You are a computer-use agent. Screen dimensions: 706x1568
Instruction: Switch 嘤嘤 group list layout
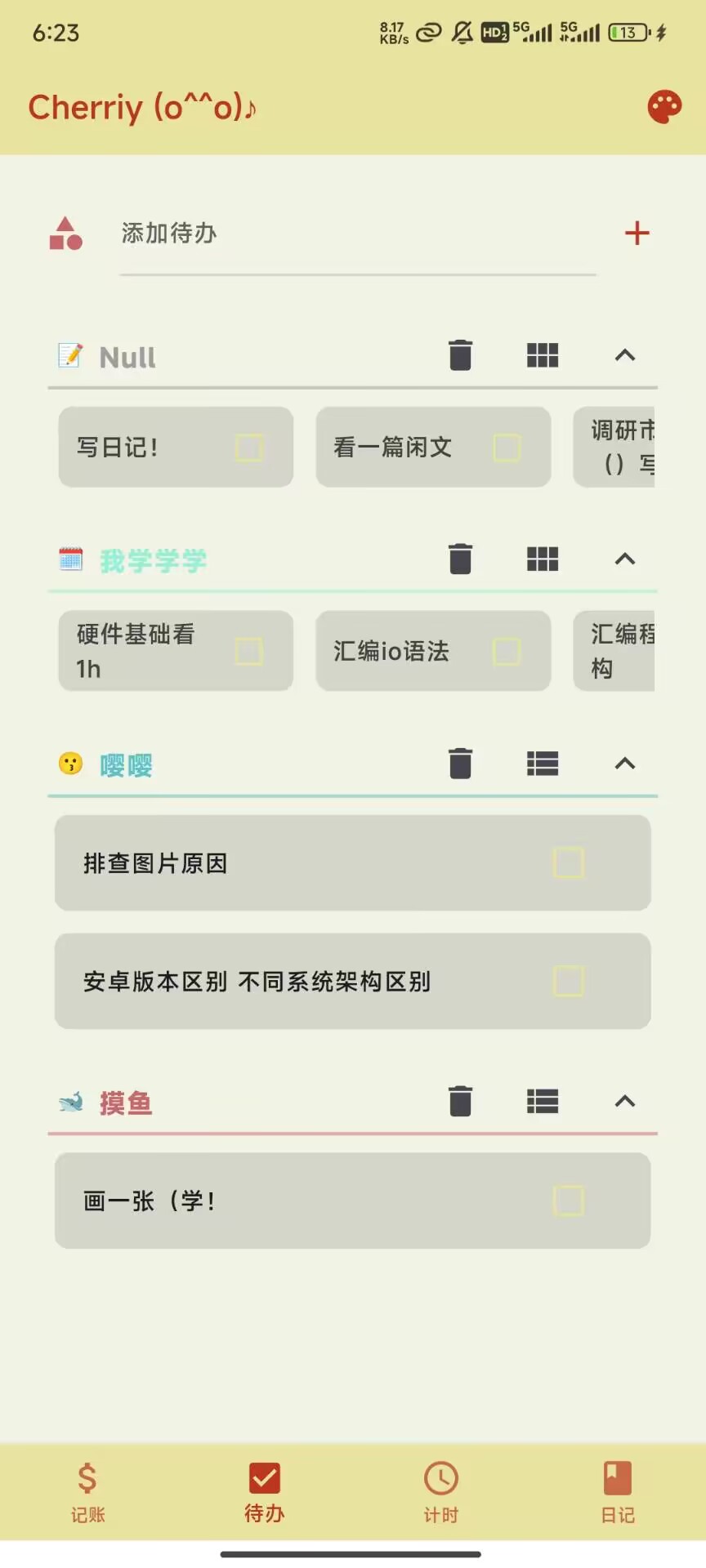[542, 764]
